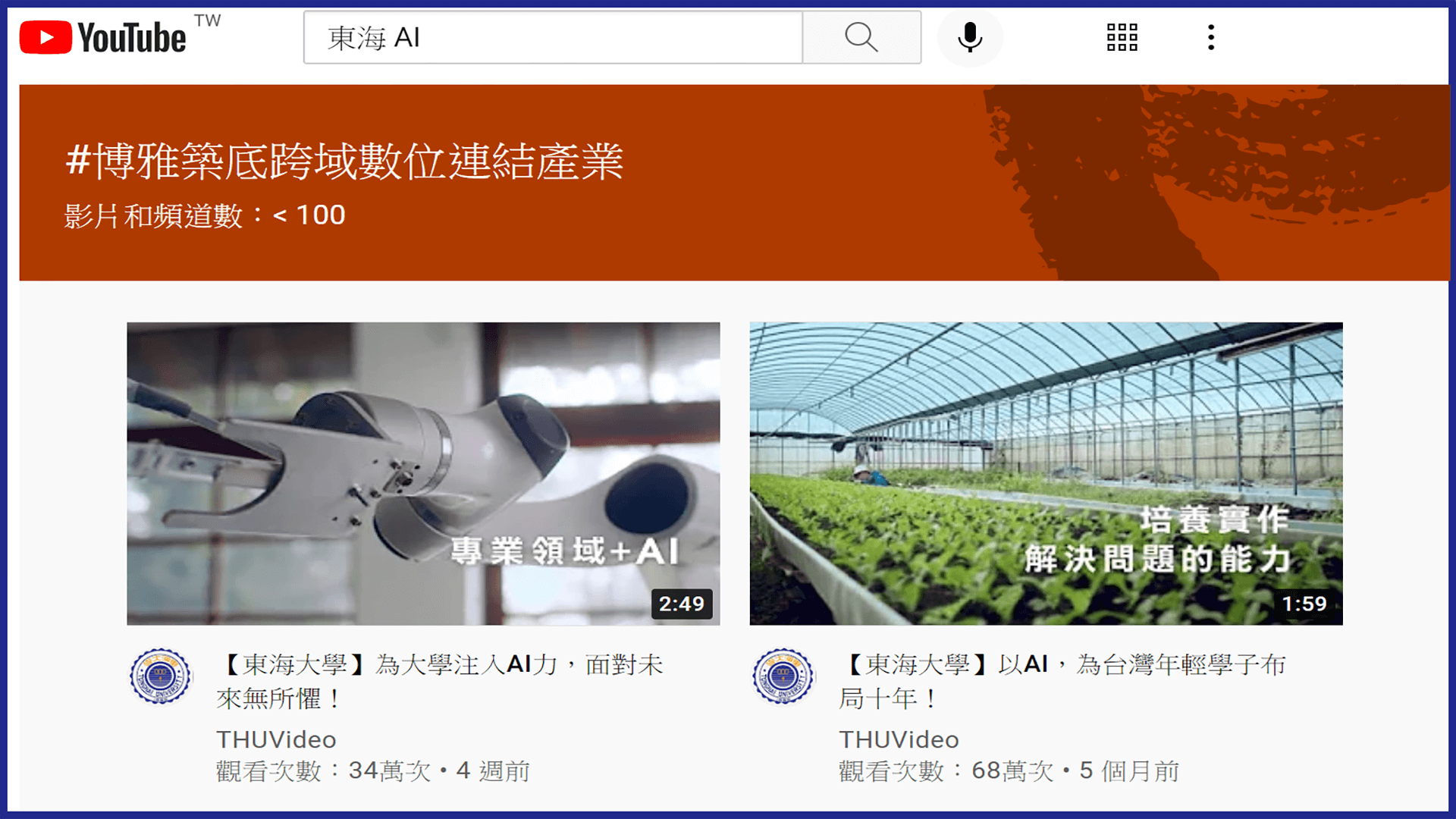1456x819 pixels.
Task: Tap the search box containing 東海 AI
Action: (552, 37)
